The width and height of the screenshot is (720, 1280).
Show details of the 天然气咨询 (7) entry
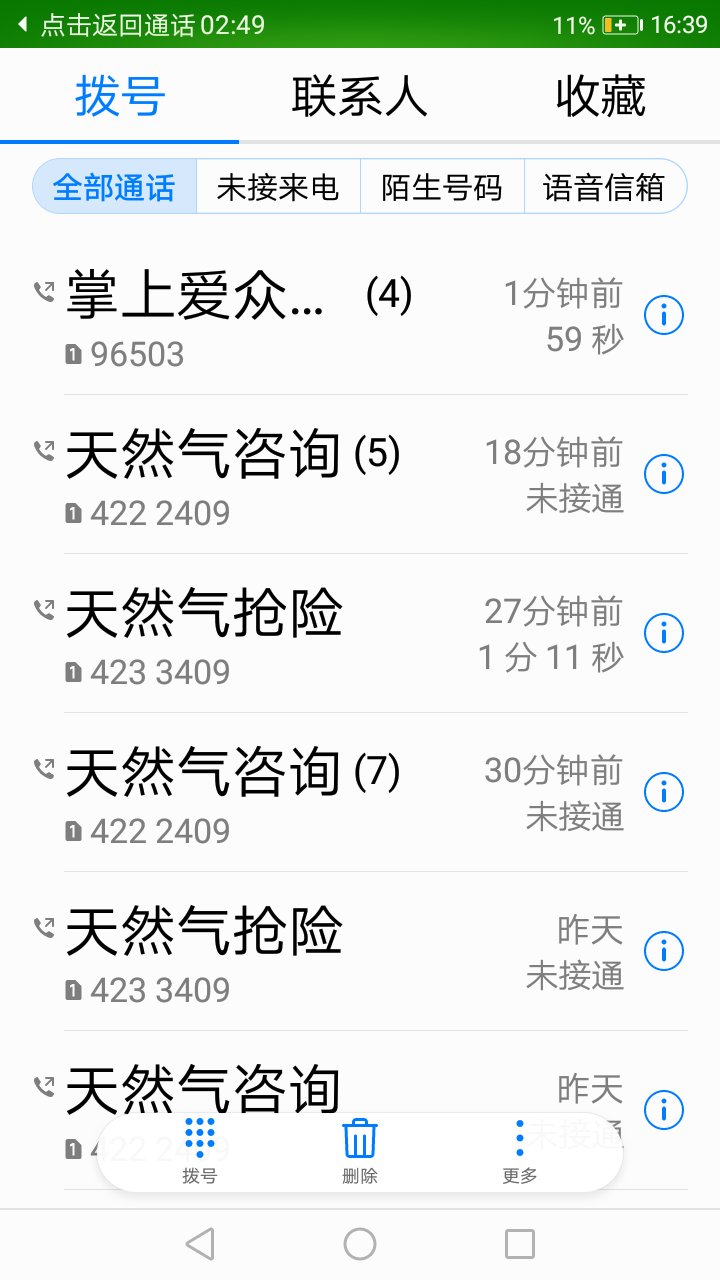[x=664, y=792]
